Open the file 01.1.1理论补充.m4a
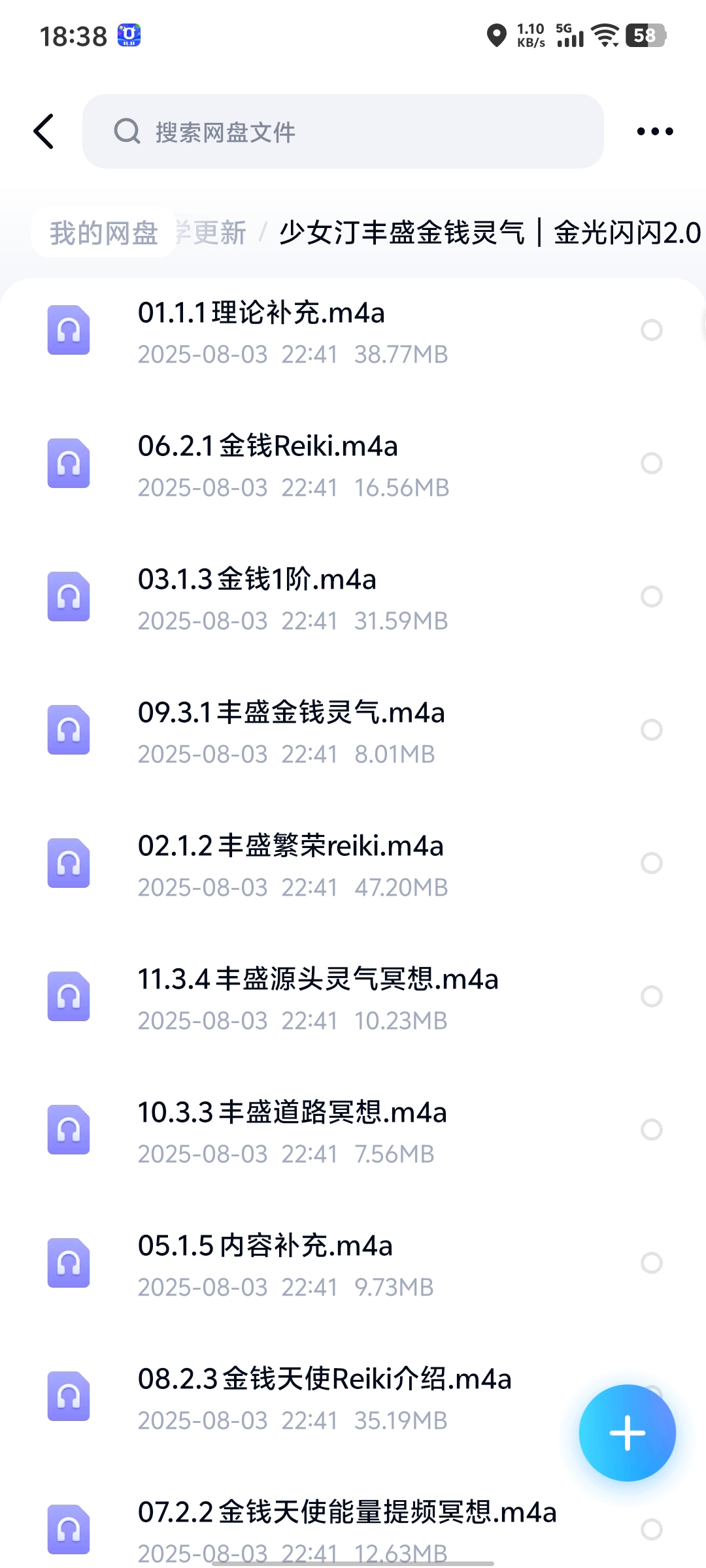 click(261, 314)
